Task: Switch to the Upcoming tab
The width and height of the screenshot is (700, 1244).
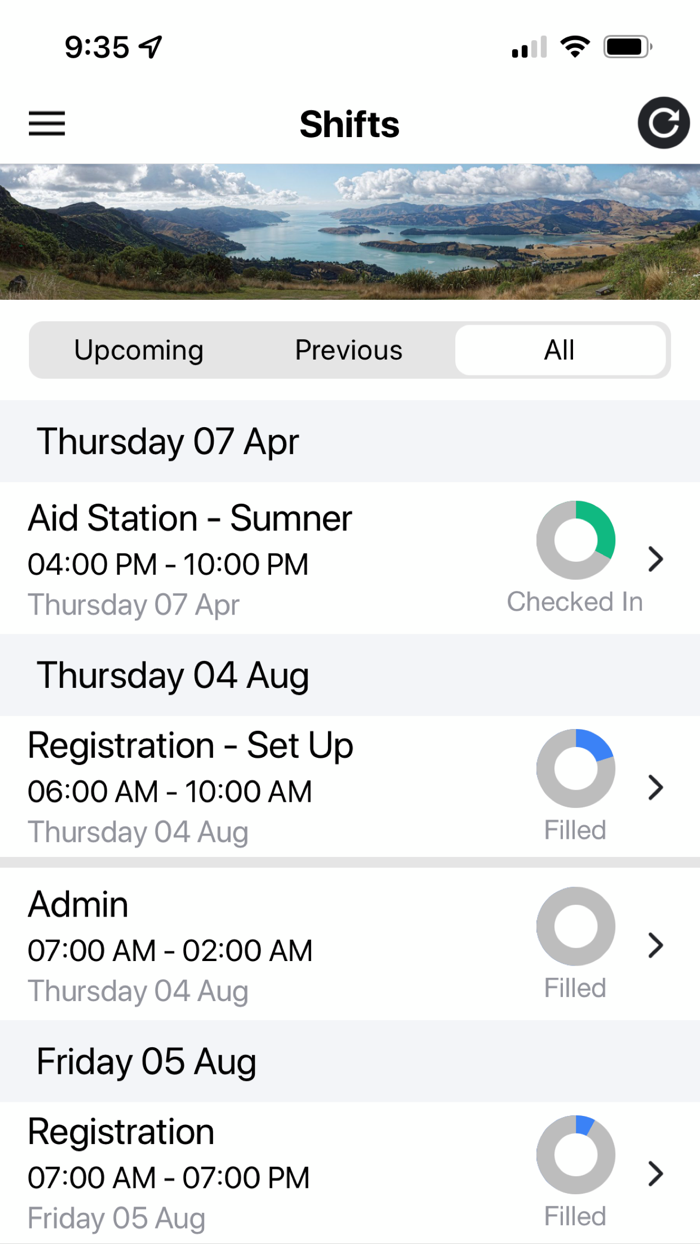Action: (139, 350)
